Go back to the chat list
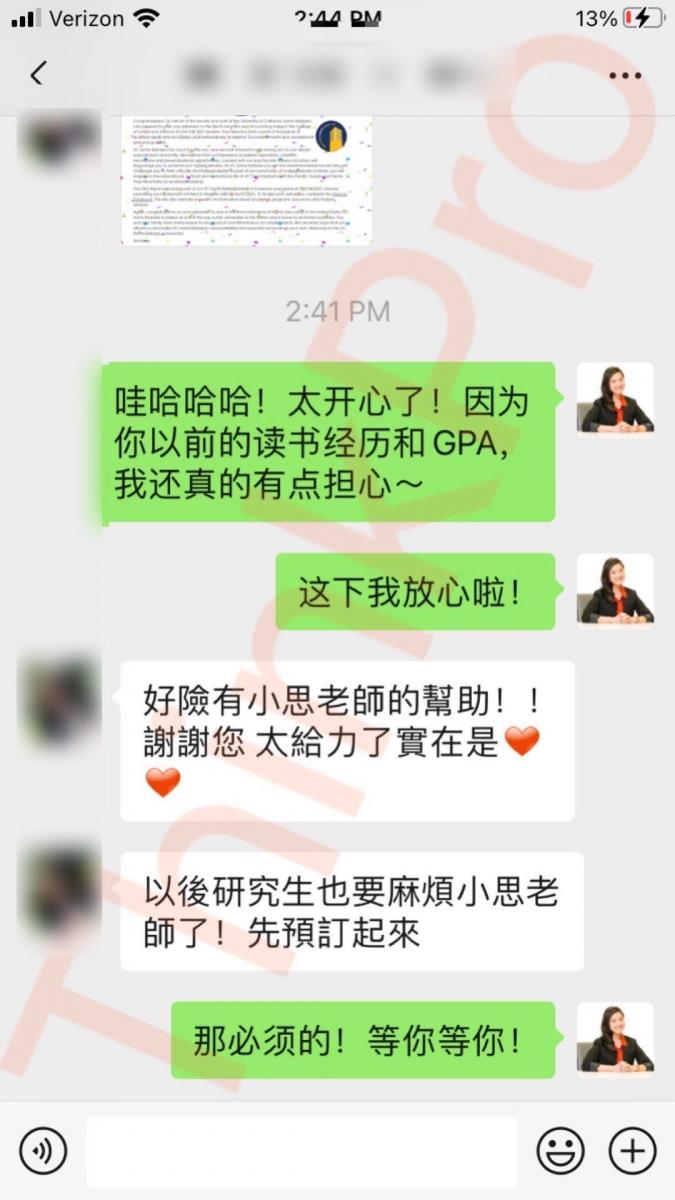Screen dimensions: 675x1200 [38, 74]
